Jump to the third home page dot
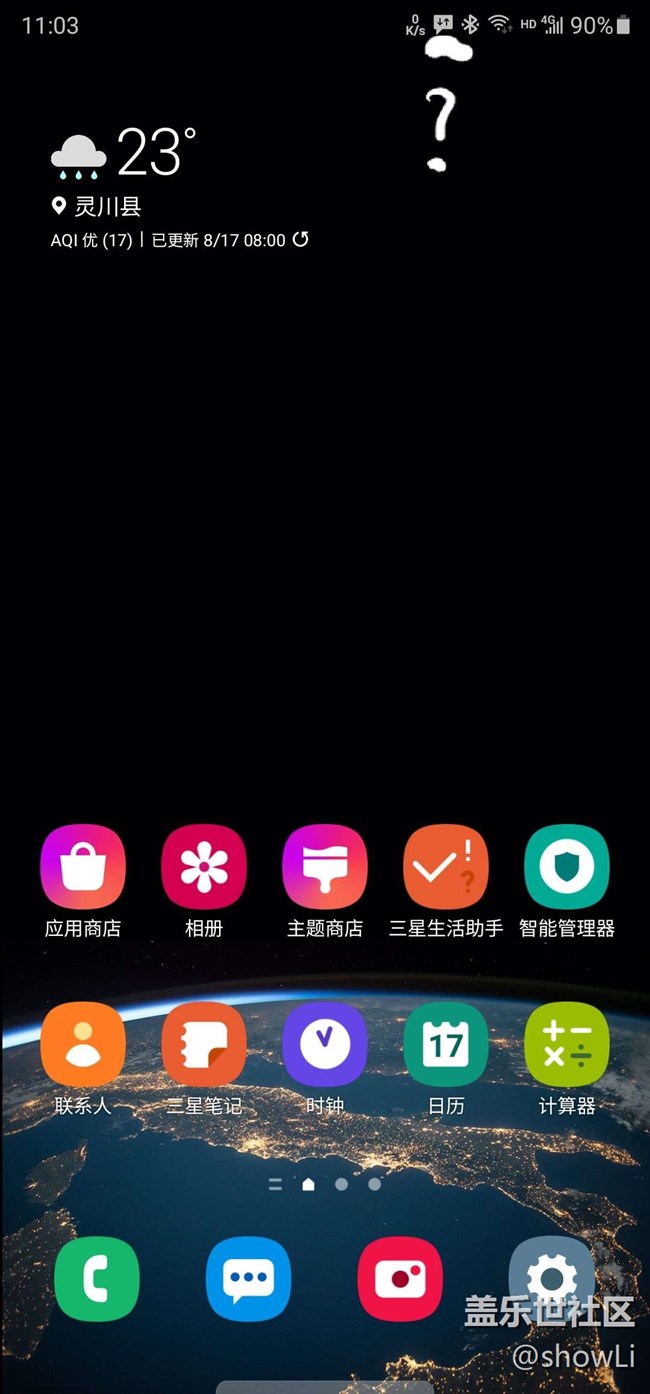The width and height of the screenshot is (650, 1394). click(374, 1184)
